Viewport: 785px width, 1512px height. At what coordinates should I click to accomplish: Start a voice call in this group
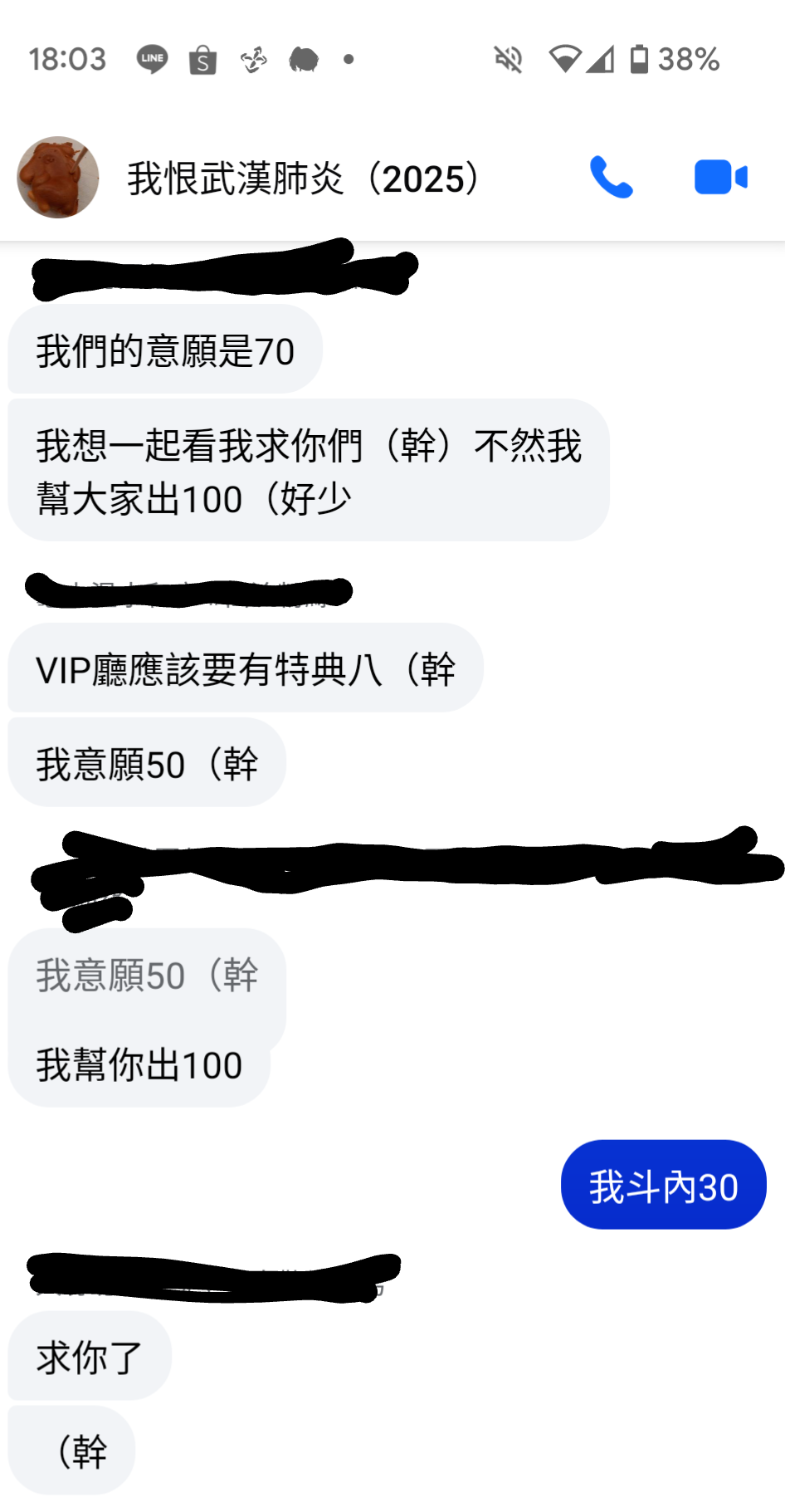611,178
